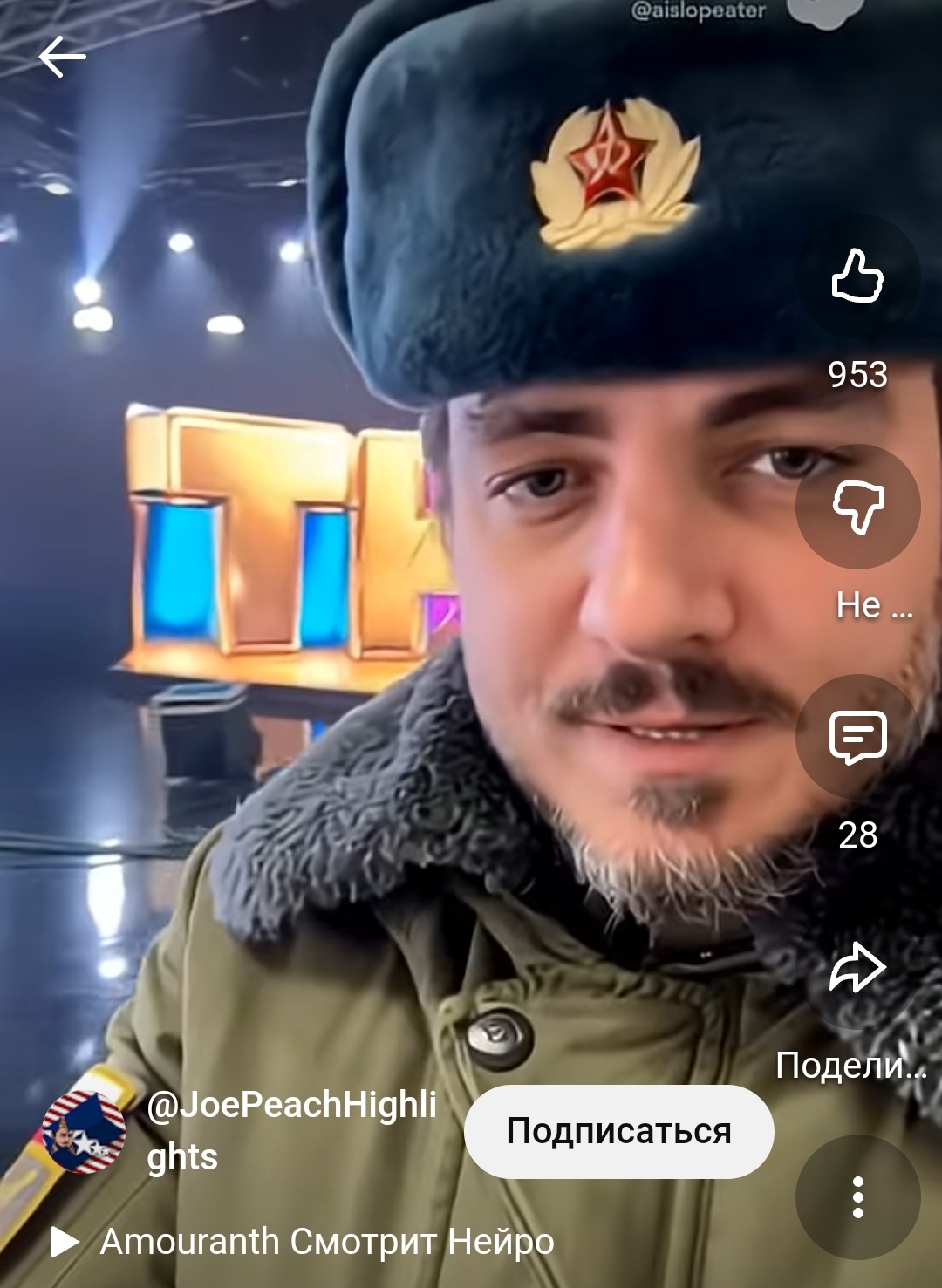Go back using the arrow
The width and height of the screenshot is (942, 1288).
62,58
